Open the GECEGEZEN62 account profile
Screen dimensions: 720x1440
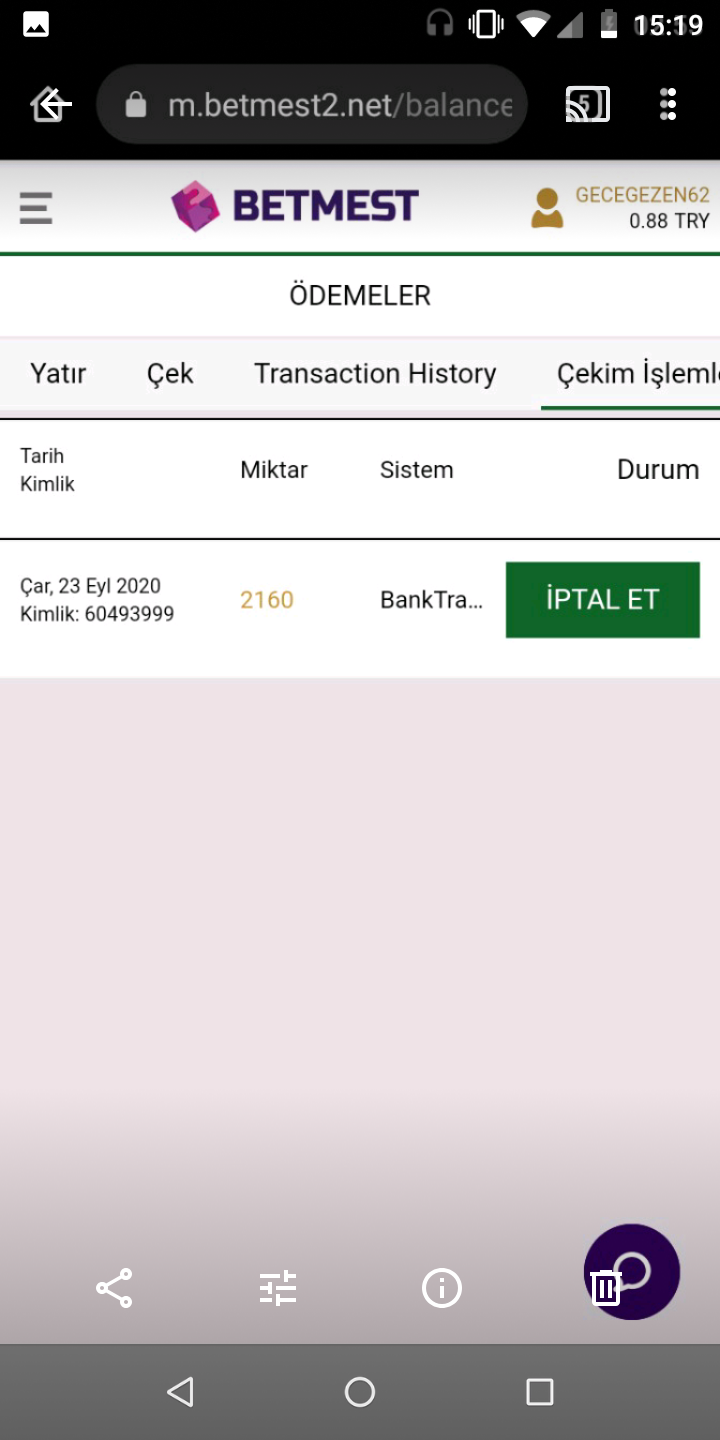tap(619, 208)
